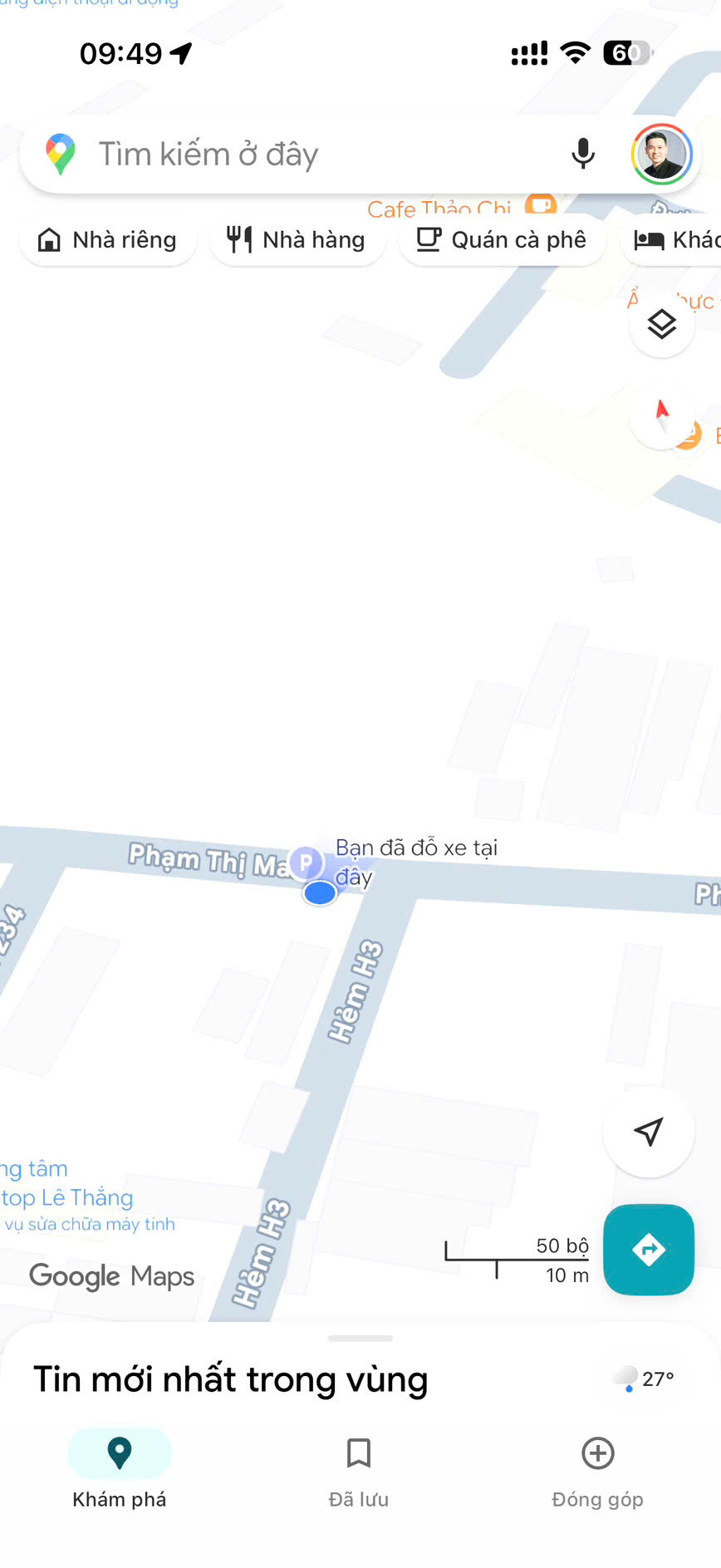Tap the parked car "P" marker
The height and width of the screenshot is (1568, 721).
click(x=306, y=863)
